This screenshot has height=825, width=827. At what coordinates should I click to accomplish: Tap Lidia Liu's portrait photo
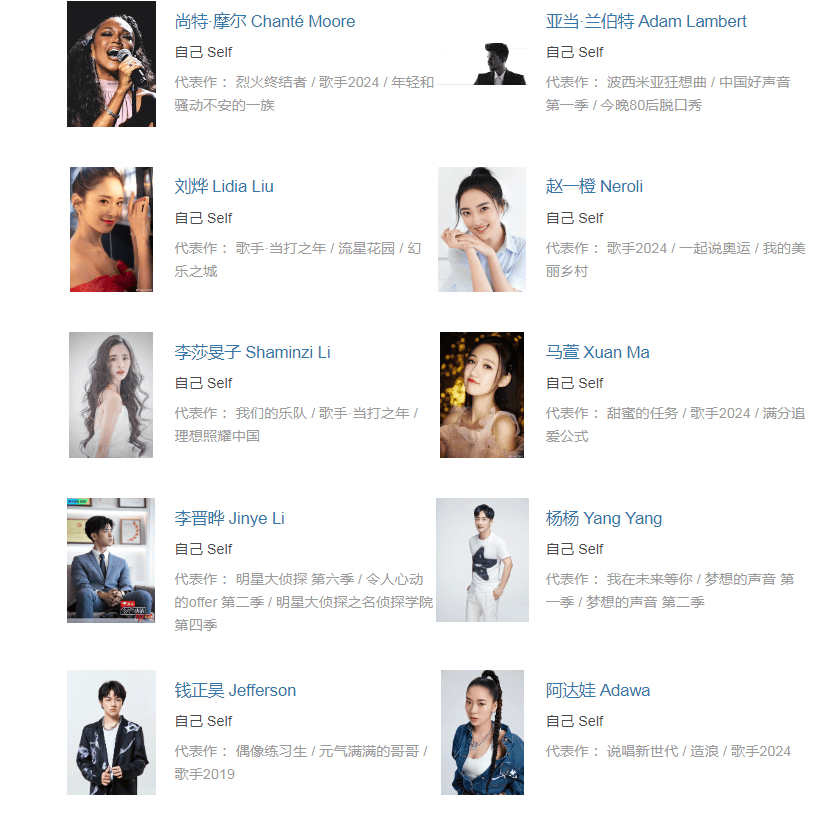coord(111,229)
